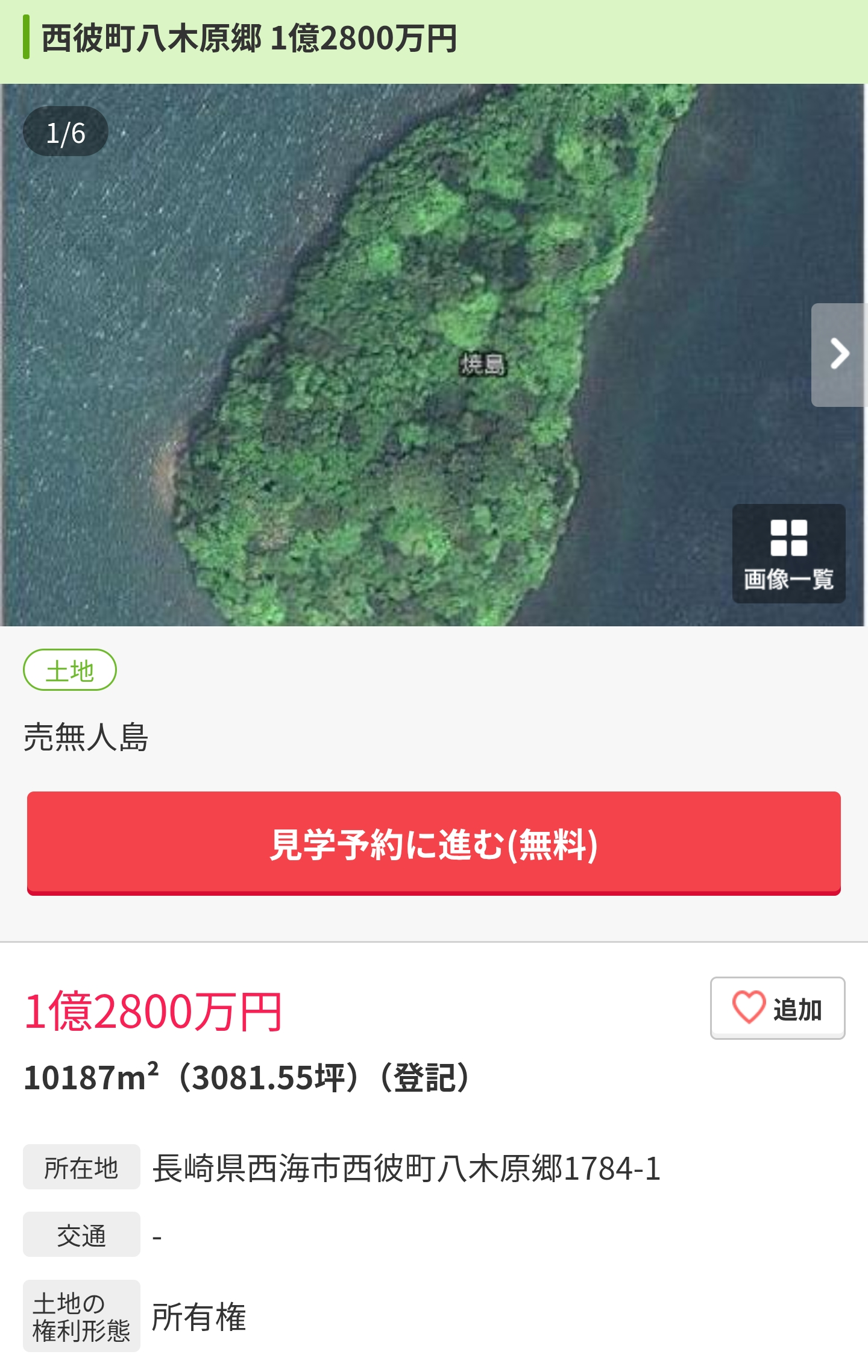Tap 見学予約に進む(無料) booking button
868x1372 pixels.
pyautogui.click(x=433, y=843)
